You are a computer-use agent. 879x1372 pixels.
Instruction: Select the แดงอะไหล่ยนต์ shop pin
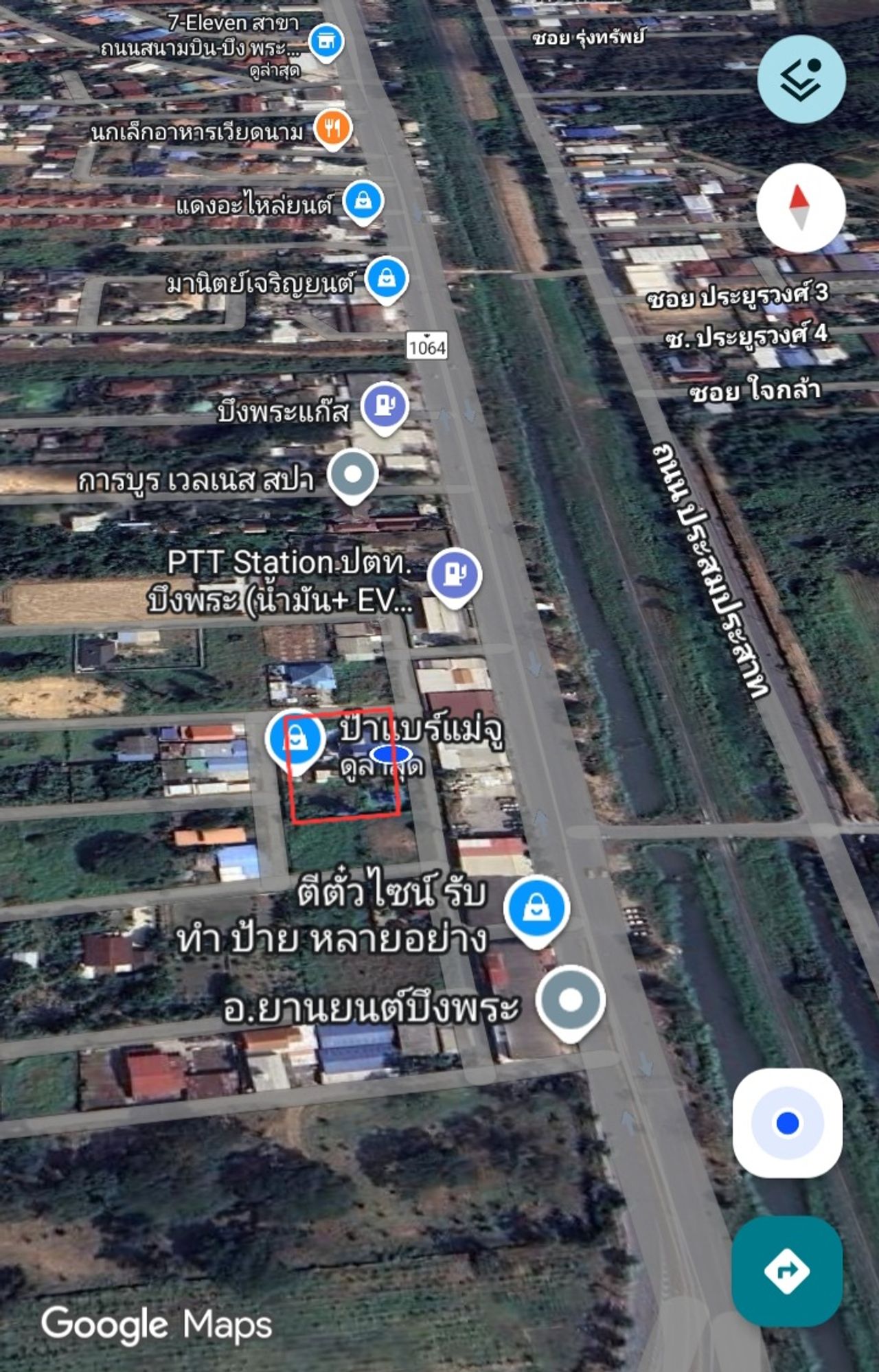(363, 201)
